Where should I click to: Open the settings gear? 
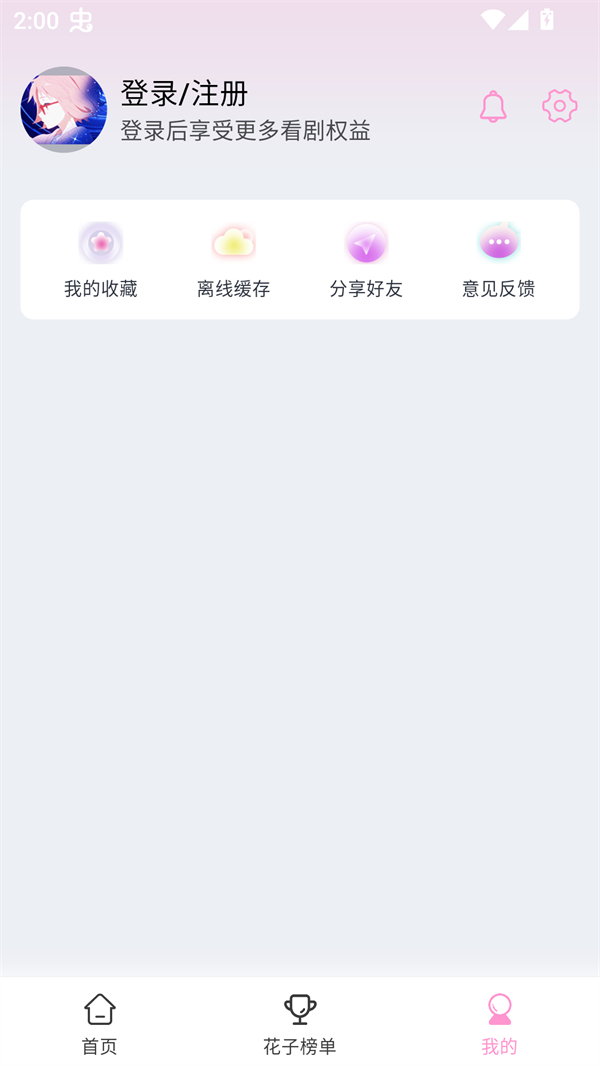[560, 106]
